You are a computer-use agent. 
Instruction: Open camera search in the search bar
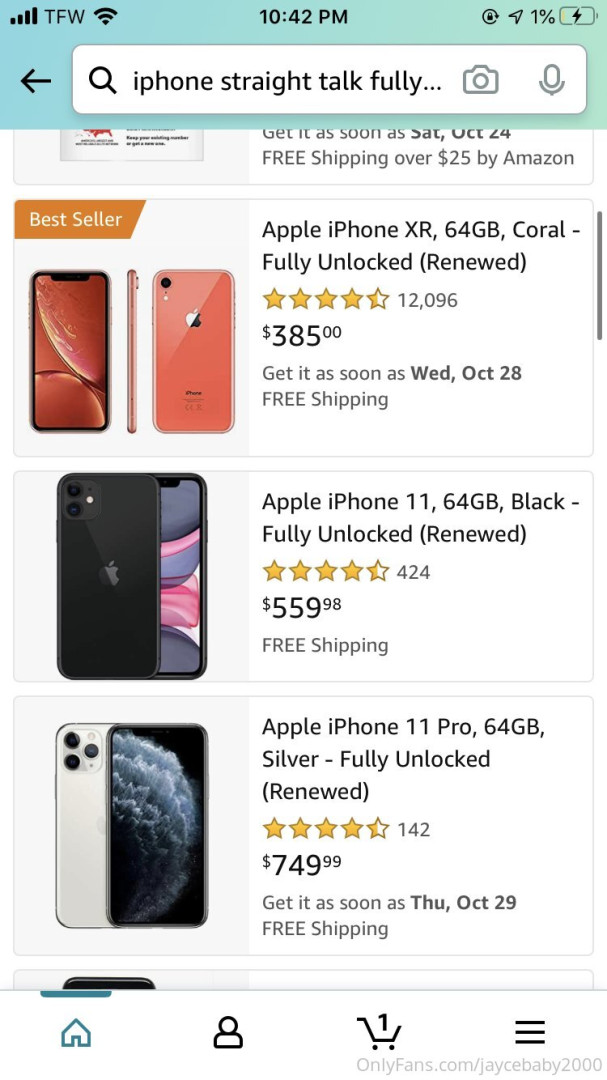480,81
